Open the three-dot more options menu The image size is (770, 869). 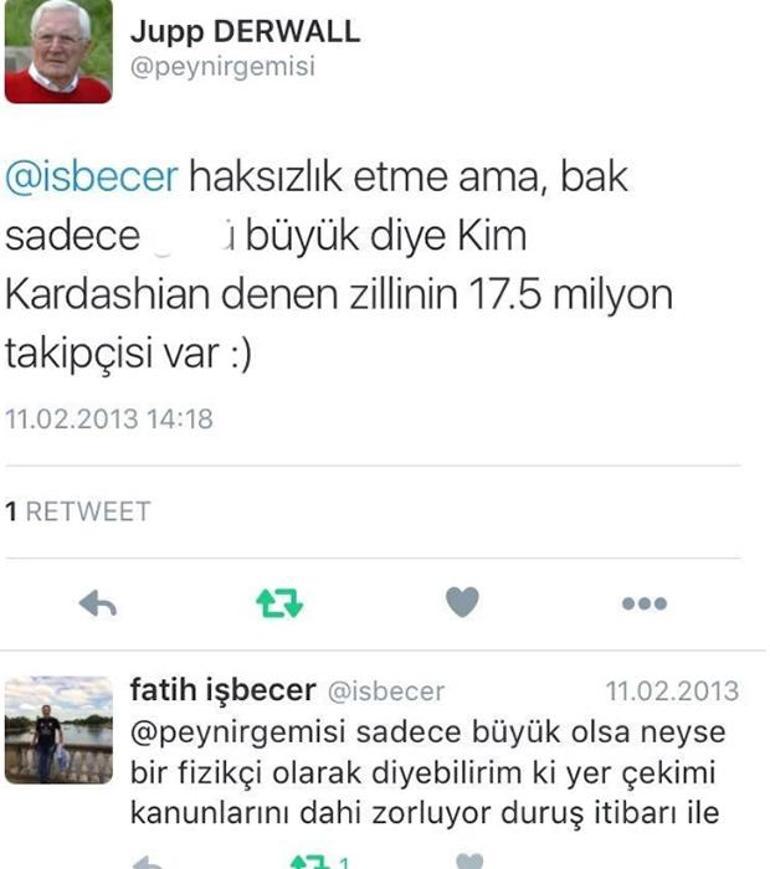coord(644,603)
